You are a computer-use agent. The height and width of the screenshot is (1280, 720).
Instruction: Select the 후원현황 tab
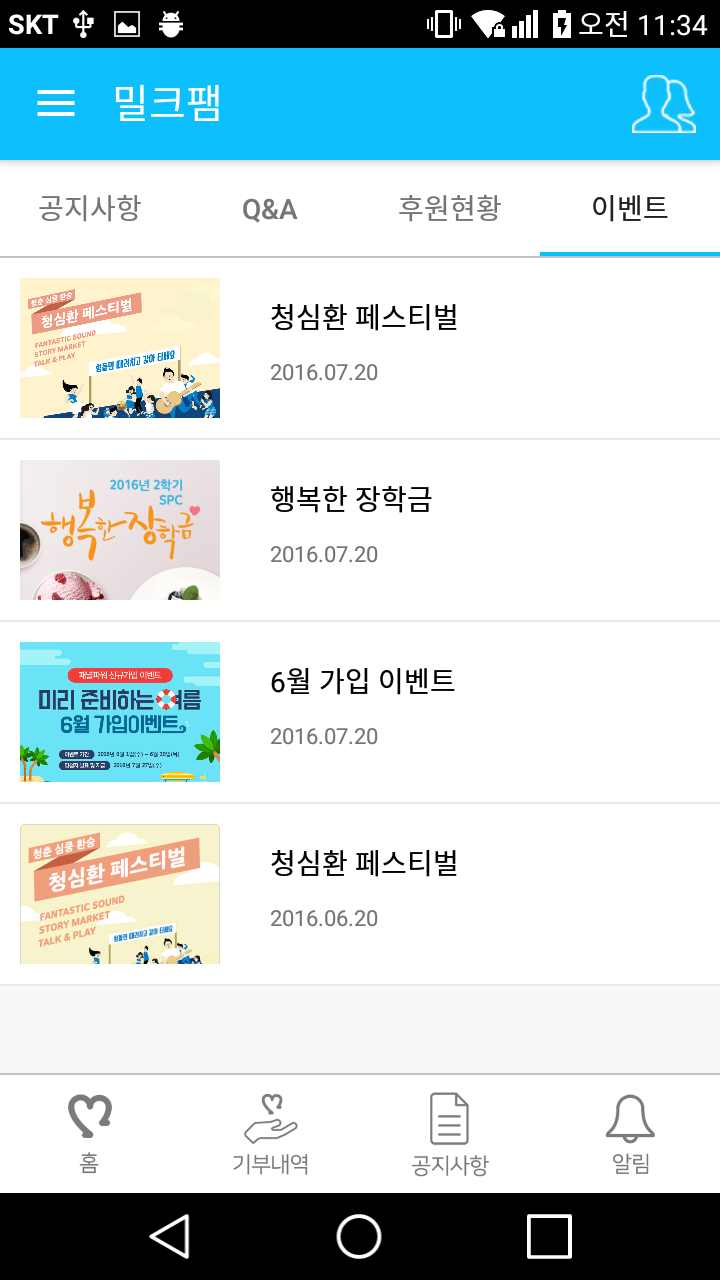coord(448,208)
